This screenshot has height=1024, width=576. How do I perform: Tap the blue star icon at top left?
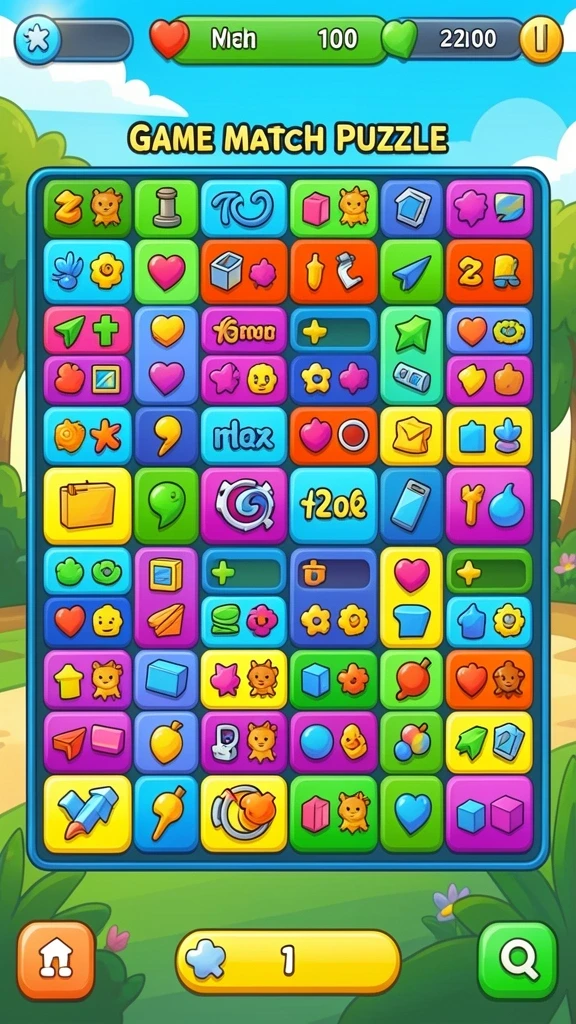pyautogui.click(x=38, y=39)
